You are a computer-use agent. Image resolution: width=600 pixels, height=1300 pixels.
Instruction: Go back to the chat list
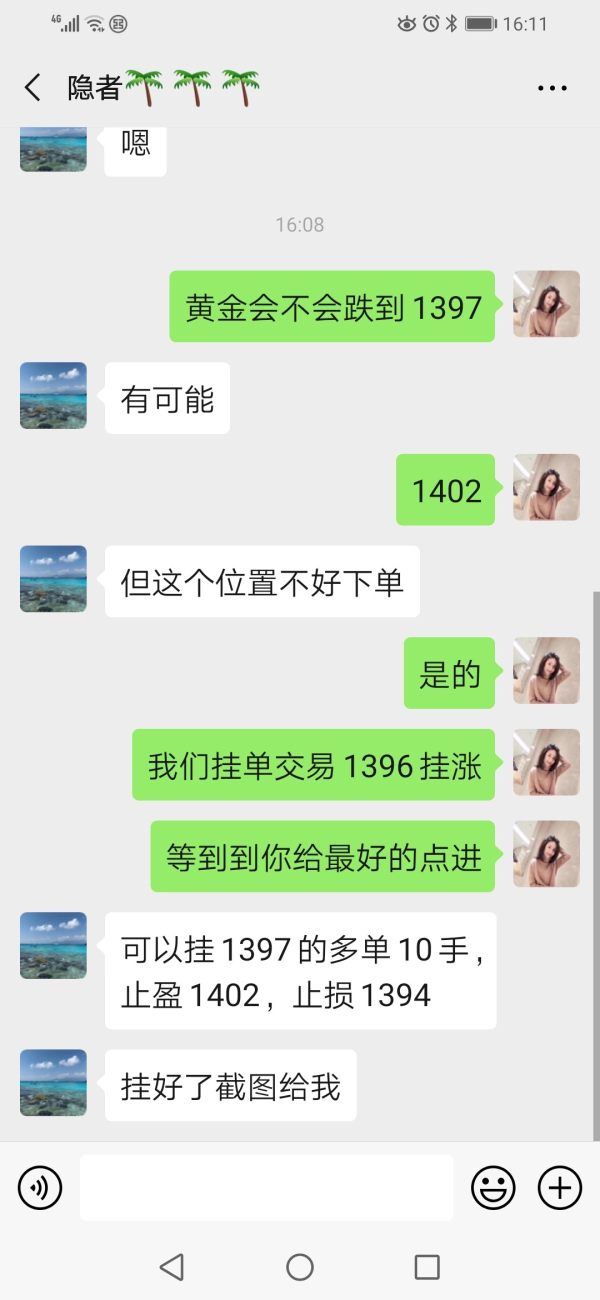pos(32,88)
